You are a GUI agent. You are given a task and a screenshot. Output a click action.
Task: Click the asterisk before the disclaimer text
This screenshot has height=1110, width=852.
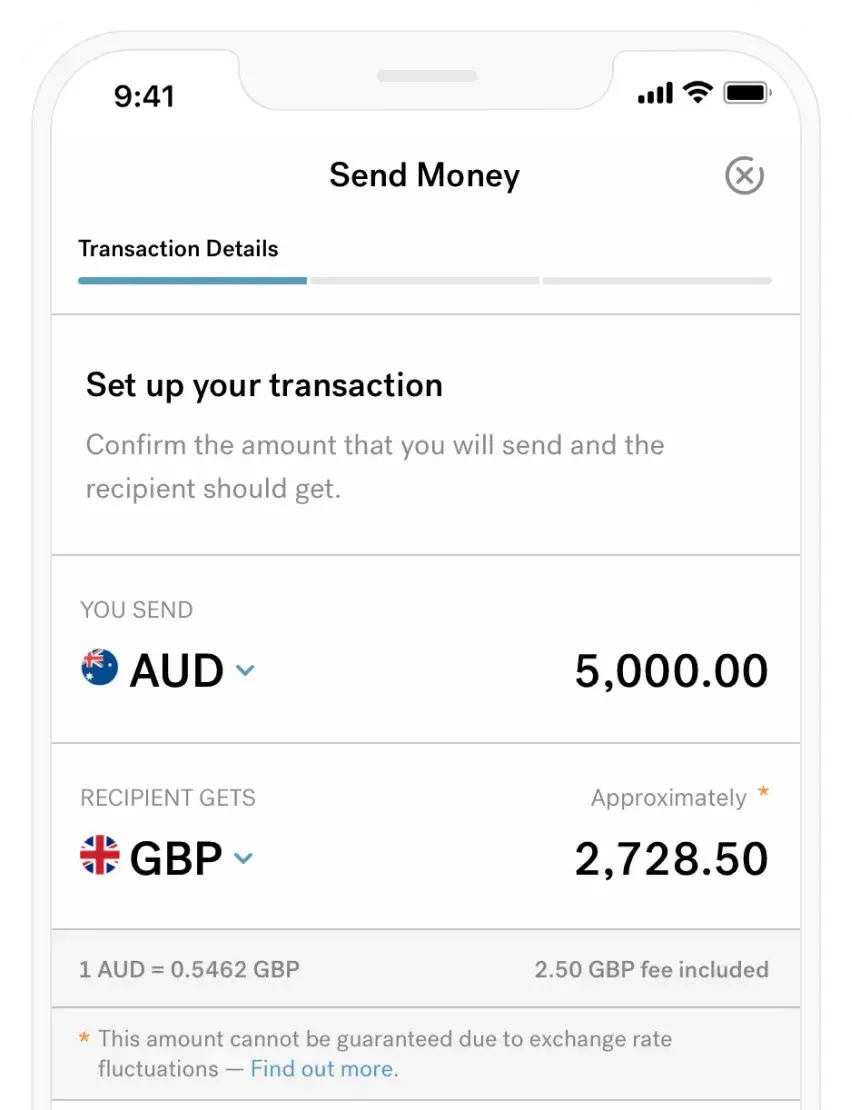[x=84, y=1038]
